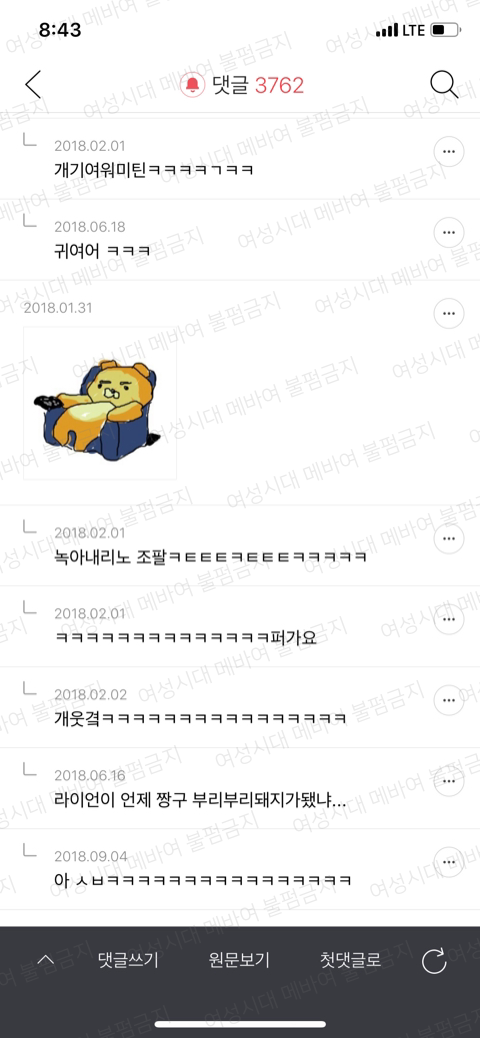The width and height of the screenshot is (480, 1038).
Task: Open options for the 퍼가요 comment
Action: (x=449, y=619)
